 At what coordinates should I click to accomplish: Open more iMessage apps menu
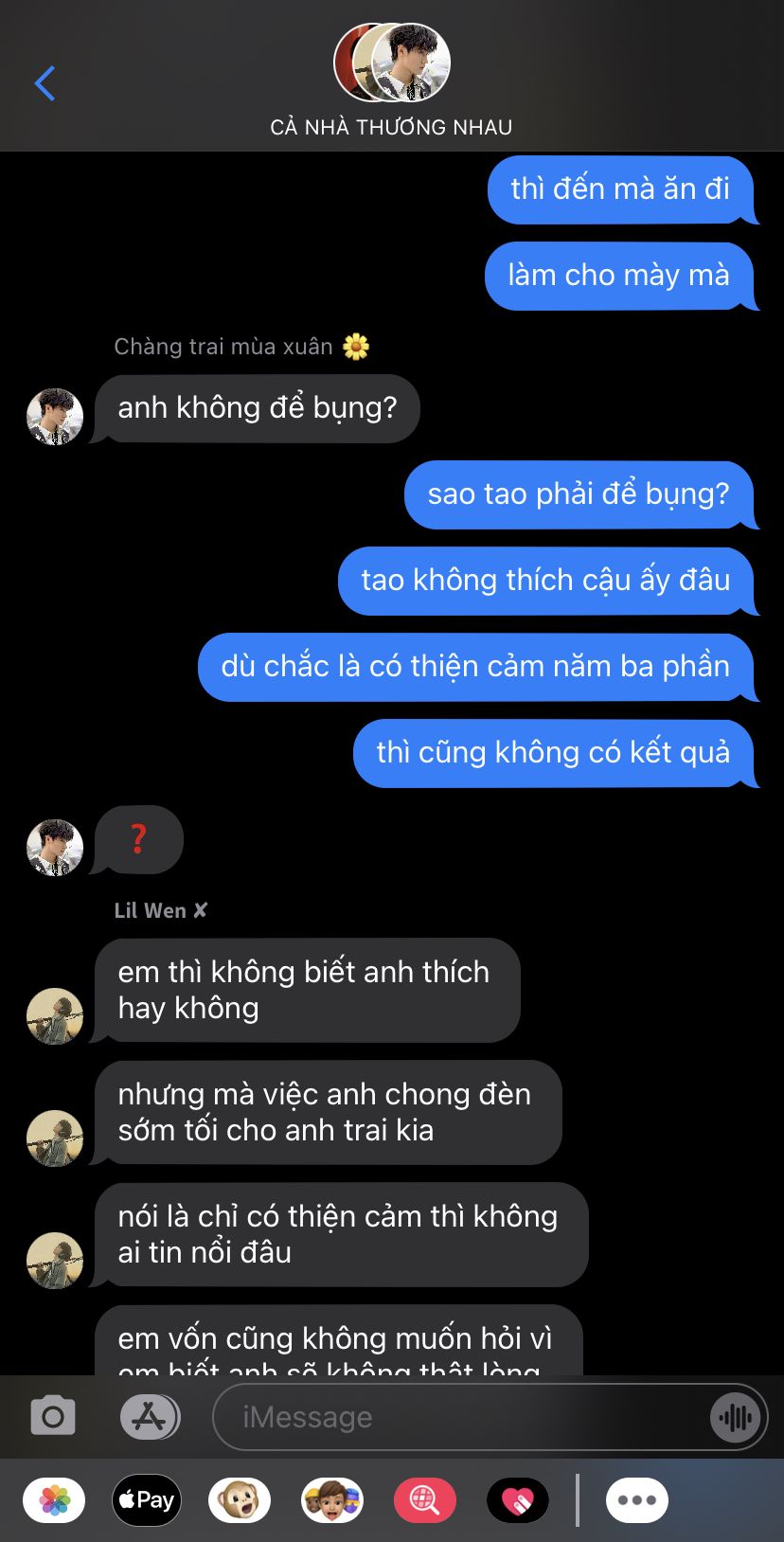click(637, 1500)
